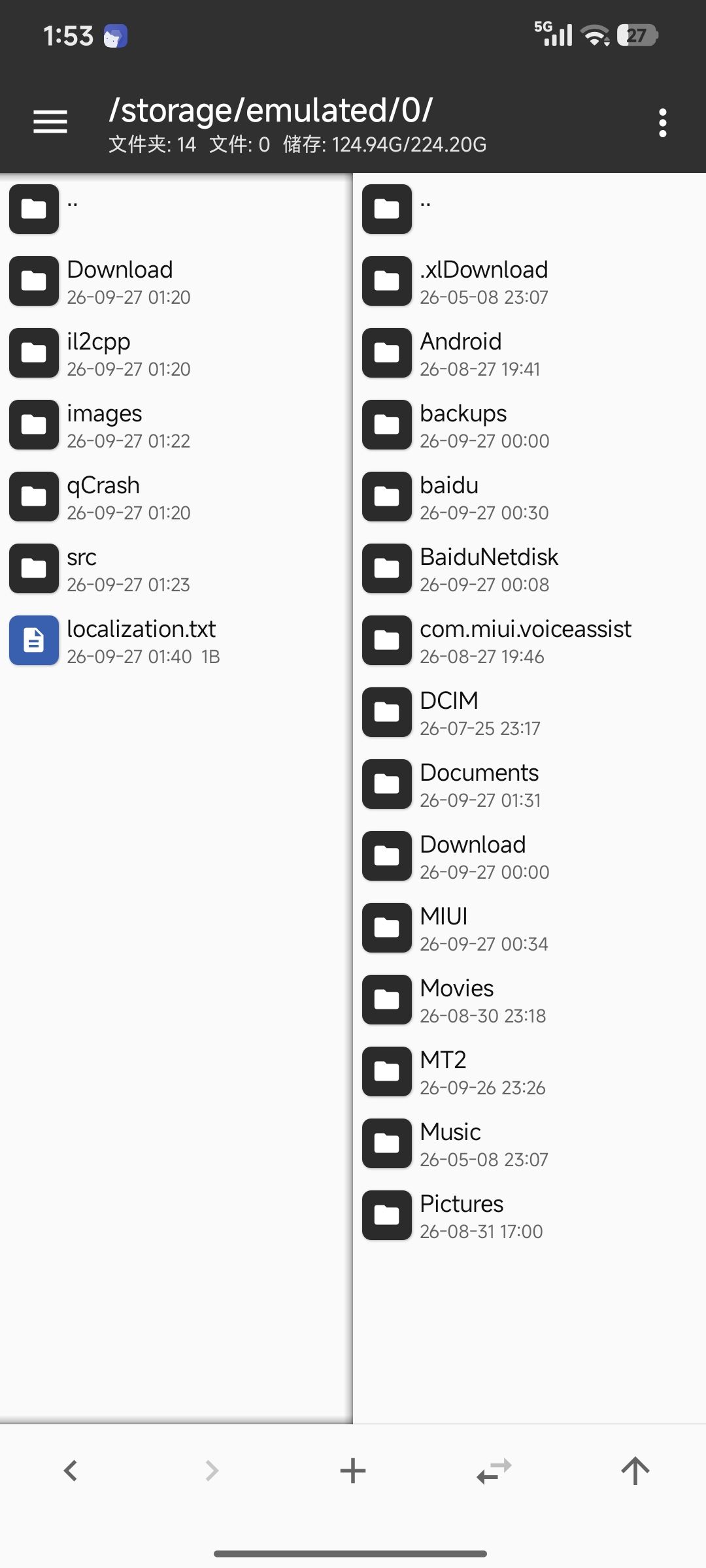
Task: Open the il2cpp folder
Action: (x=176, y=353)
